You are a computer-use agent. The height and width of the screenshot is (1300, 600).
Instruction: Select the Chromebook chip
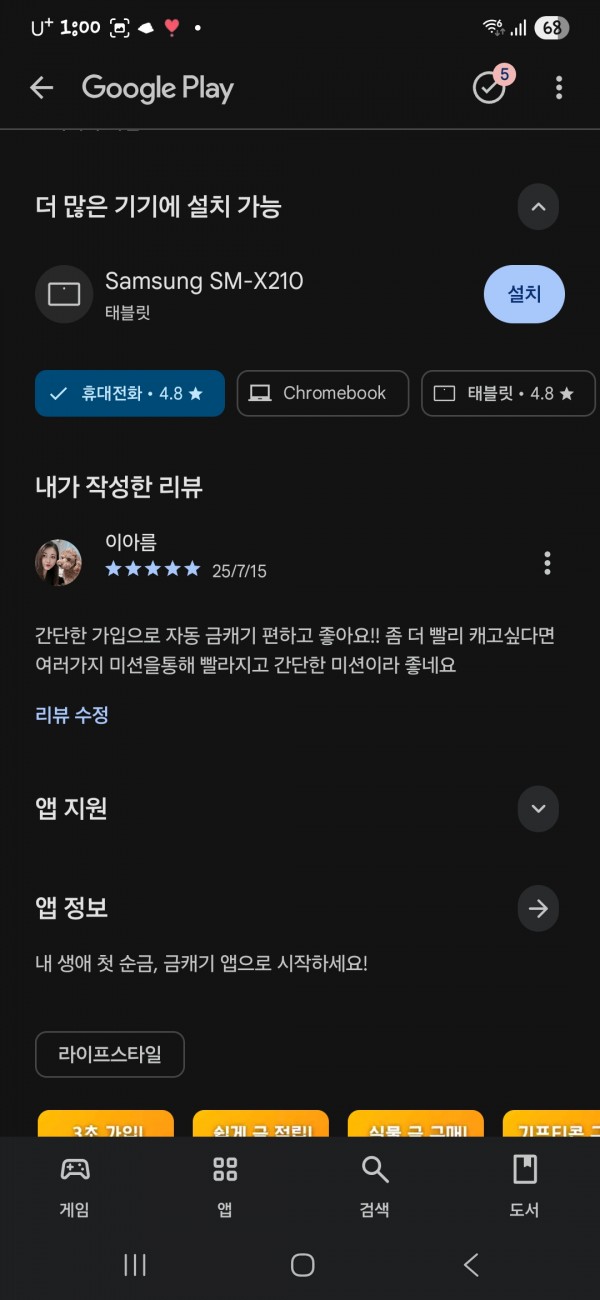pos(323,393)
